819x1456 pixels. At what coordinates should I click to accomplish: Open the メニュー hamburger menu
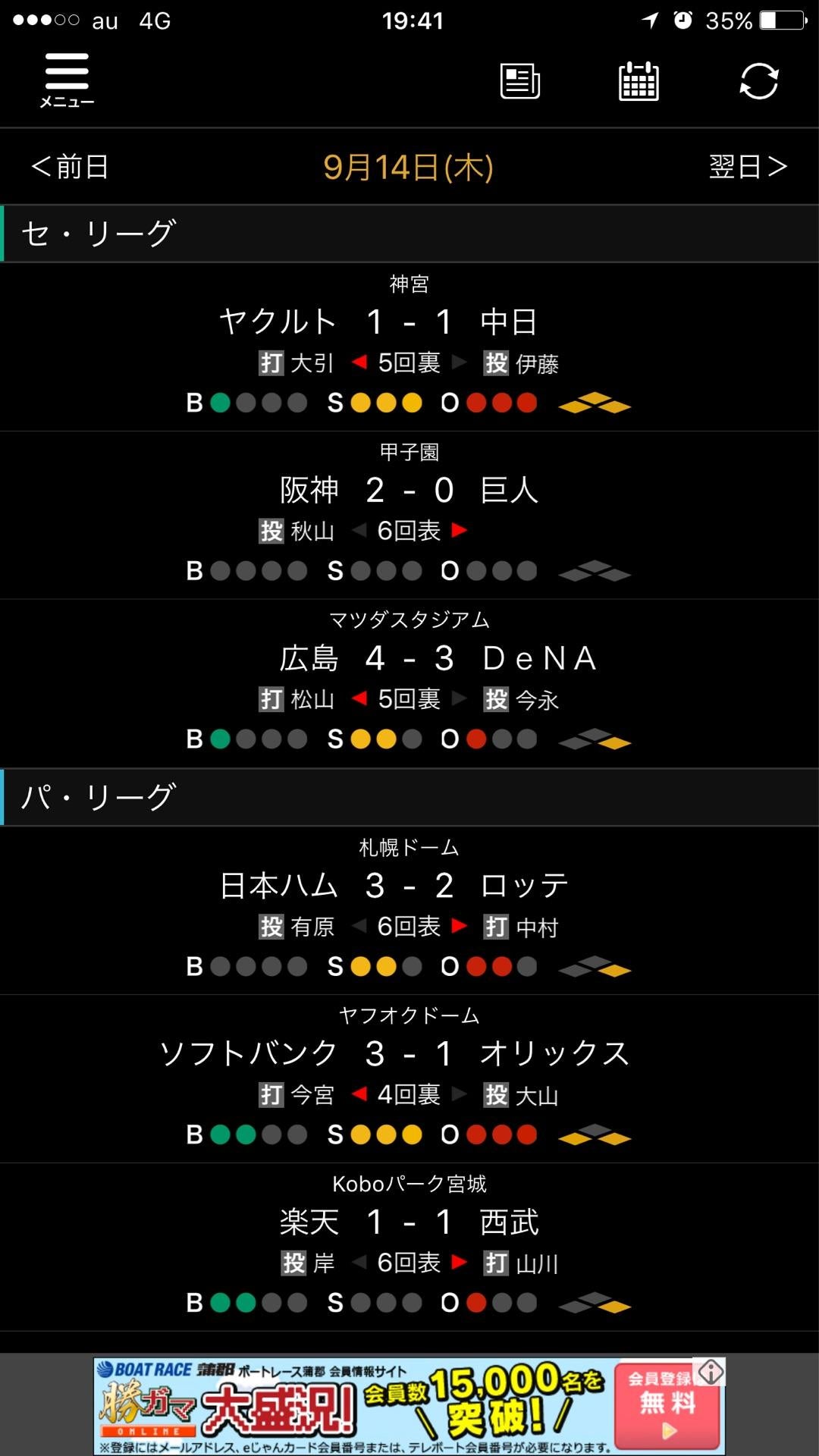pos(67,80)
